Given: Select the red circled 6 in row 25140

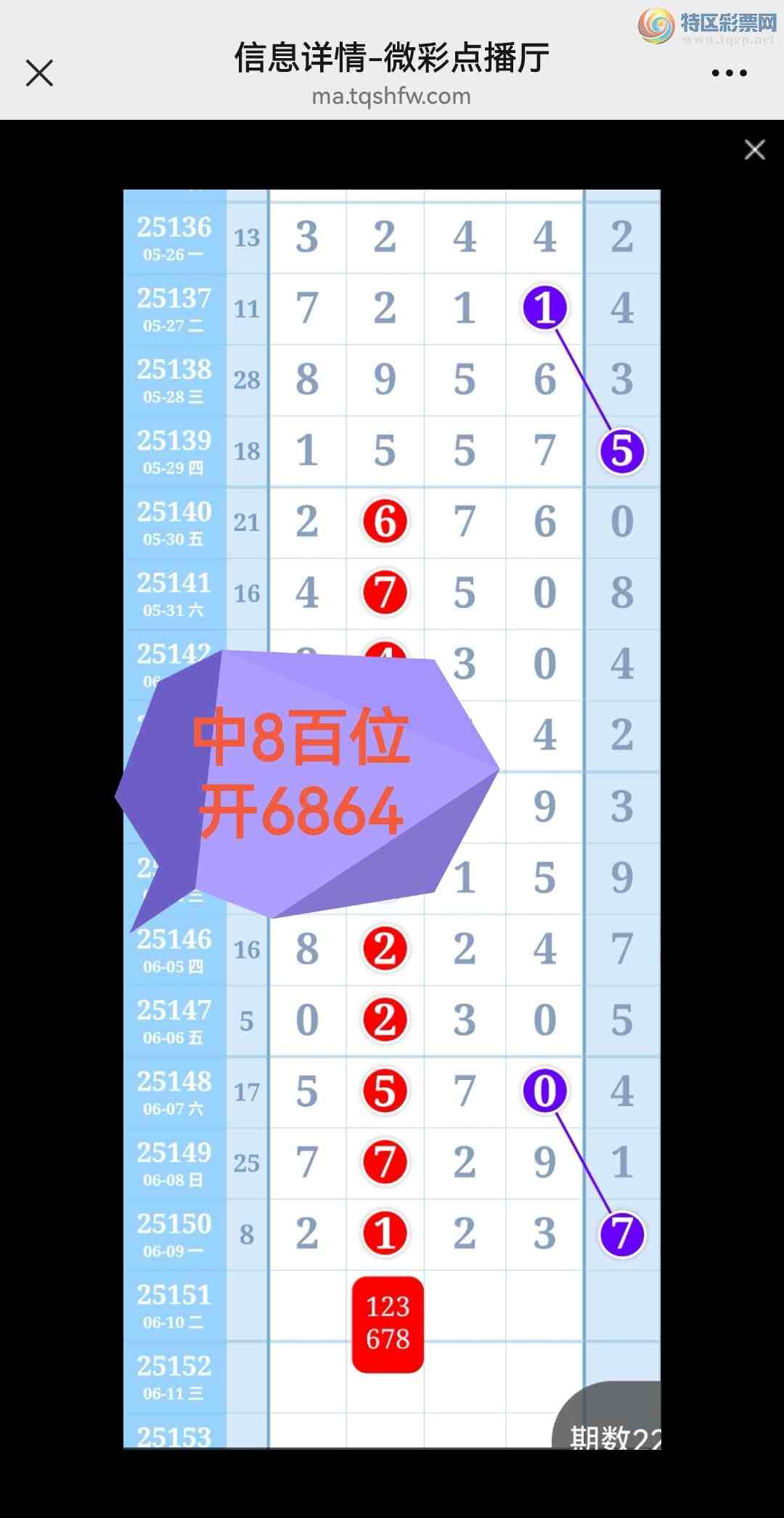Looking at the screenshot, I should tap(385, 520).
